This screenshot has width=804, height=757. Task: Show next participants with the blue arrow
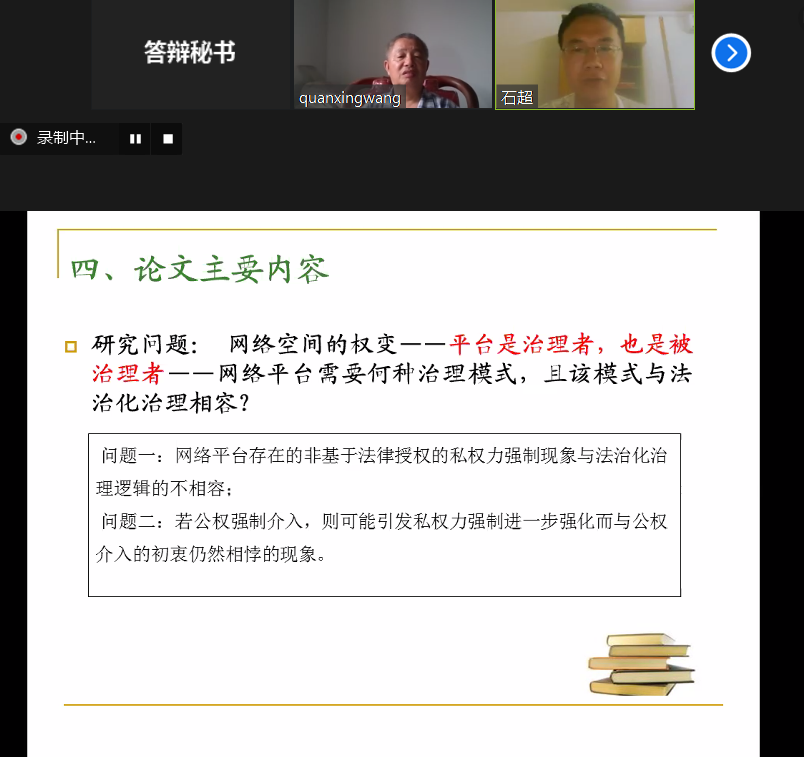731,53
